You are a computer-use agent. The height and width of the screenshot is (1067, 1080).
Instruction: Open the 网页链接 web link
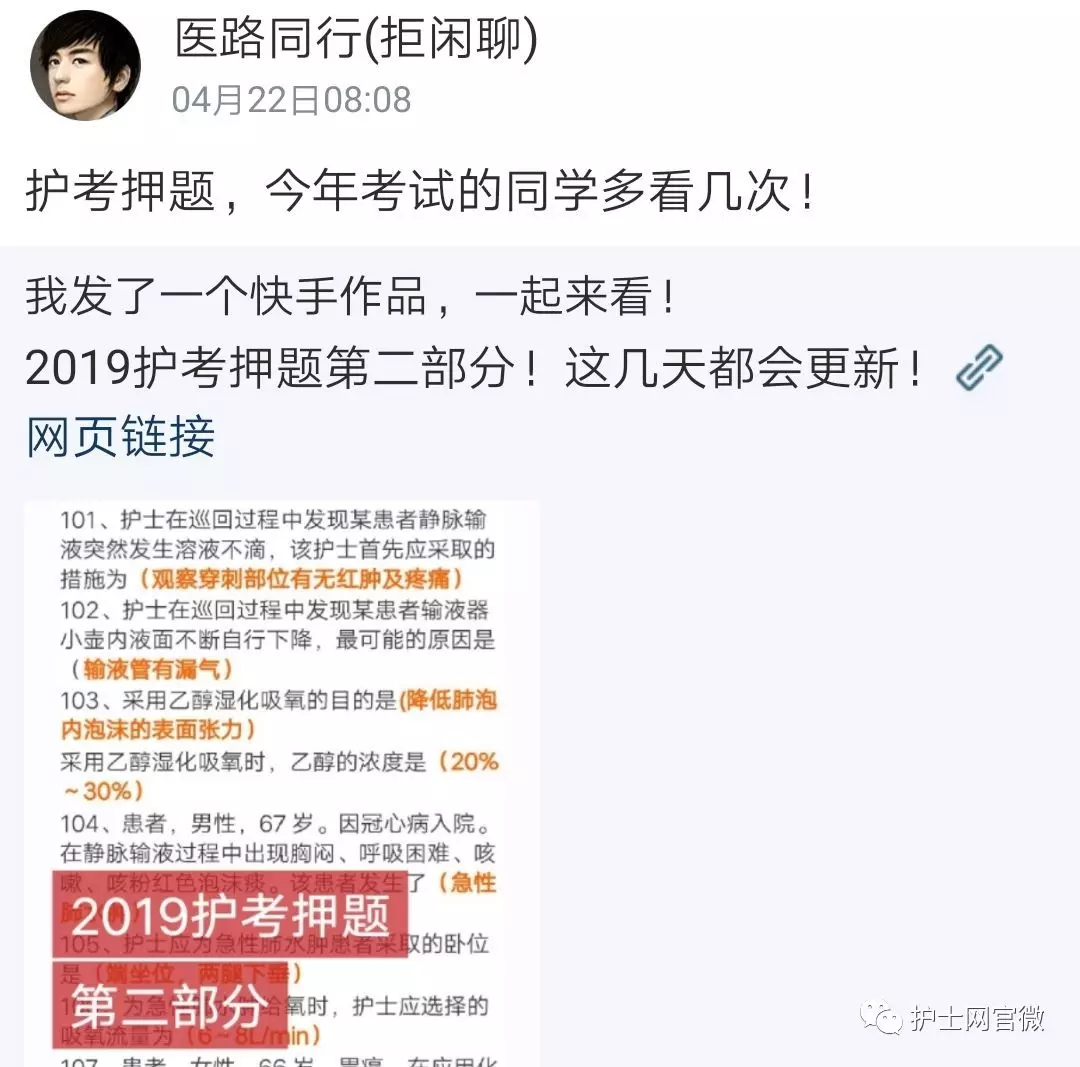coord(120,437)
